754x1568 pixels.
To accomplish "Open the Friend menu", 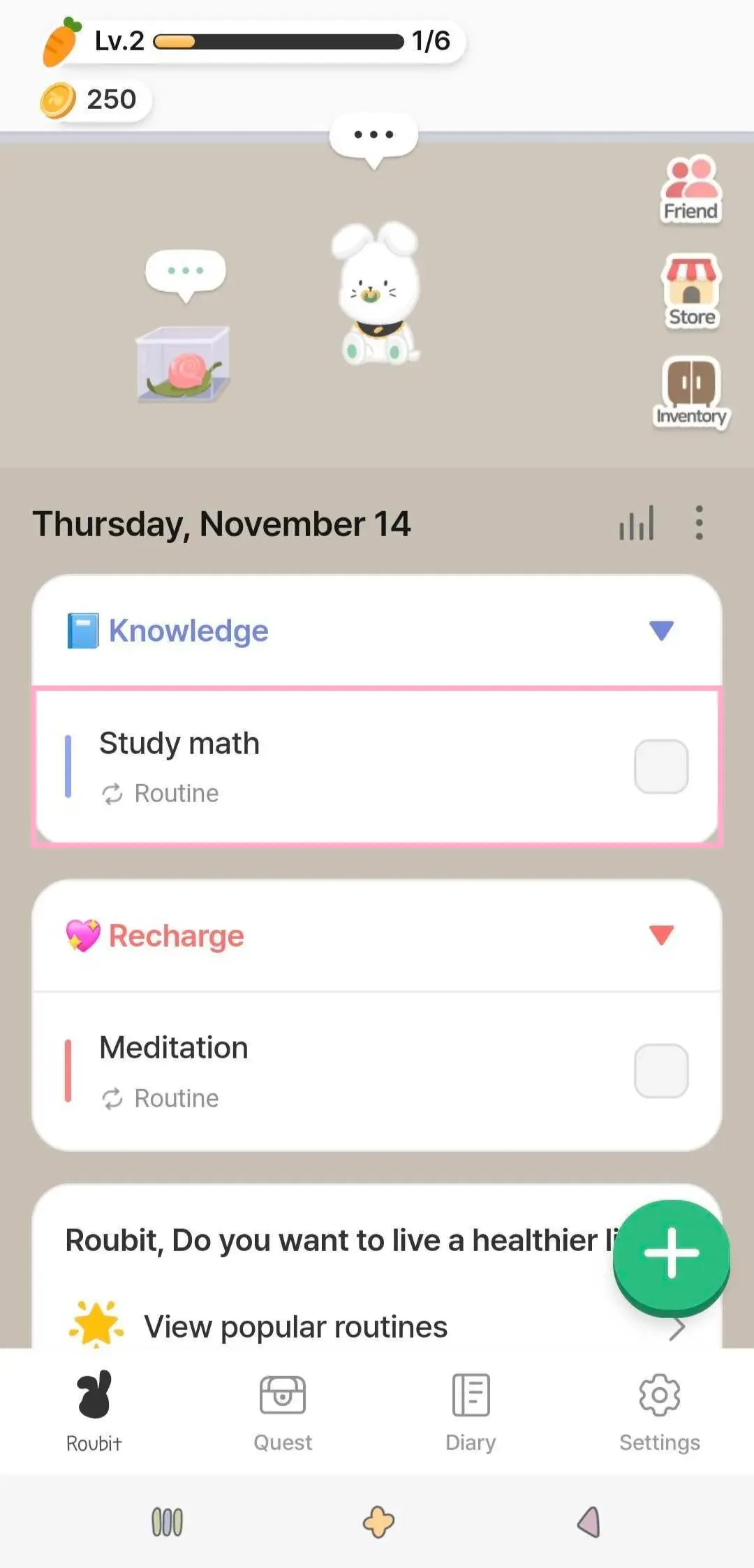I will tap(690, 188).
